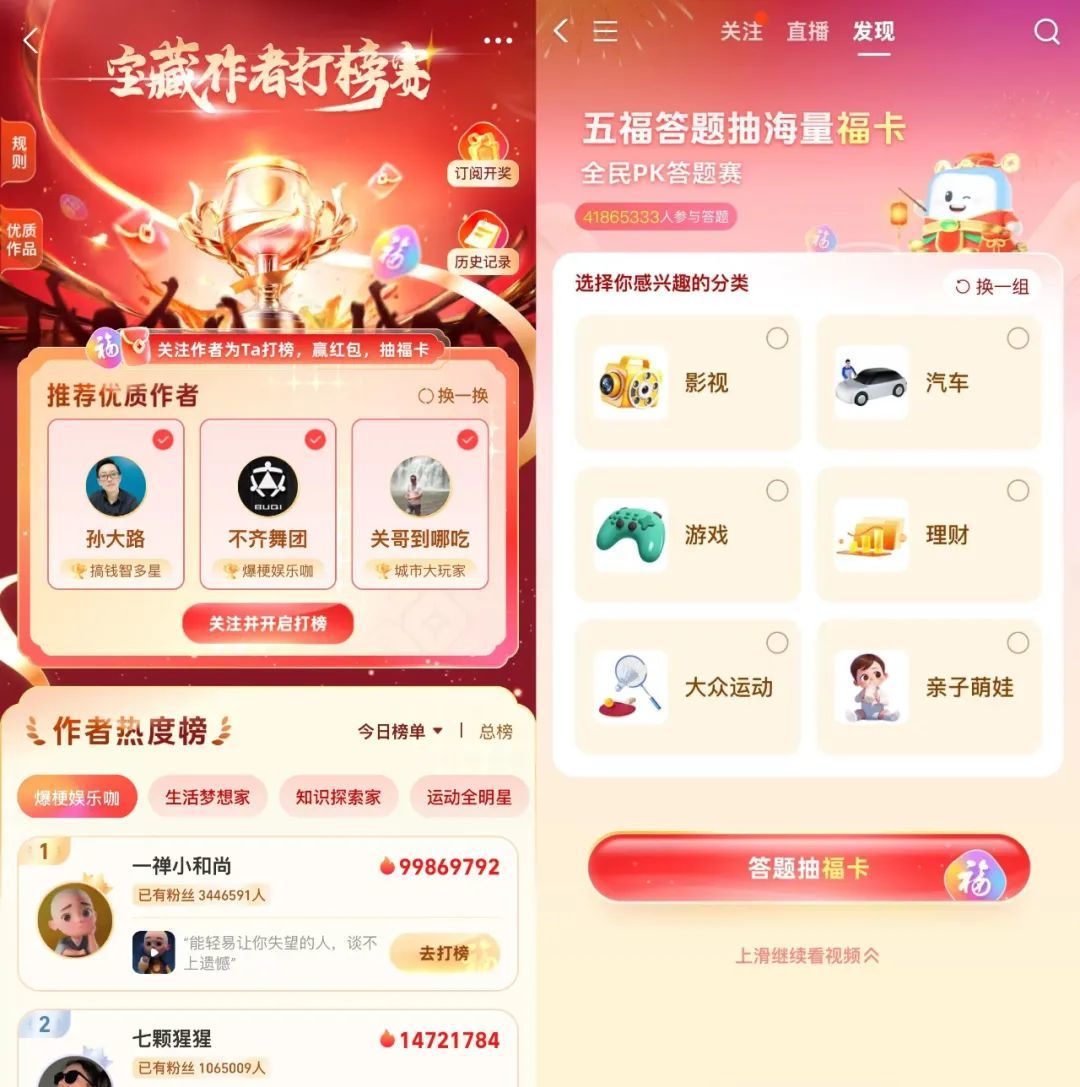This screenshot has height=1087, width=1080.
Task: Switch to the 直播 tab
Action: click(x=807, y=32)
